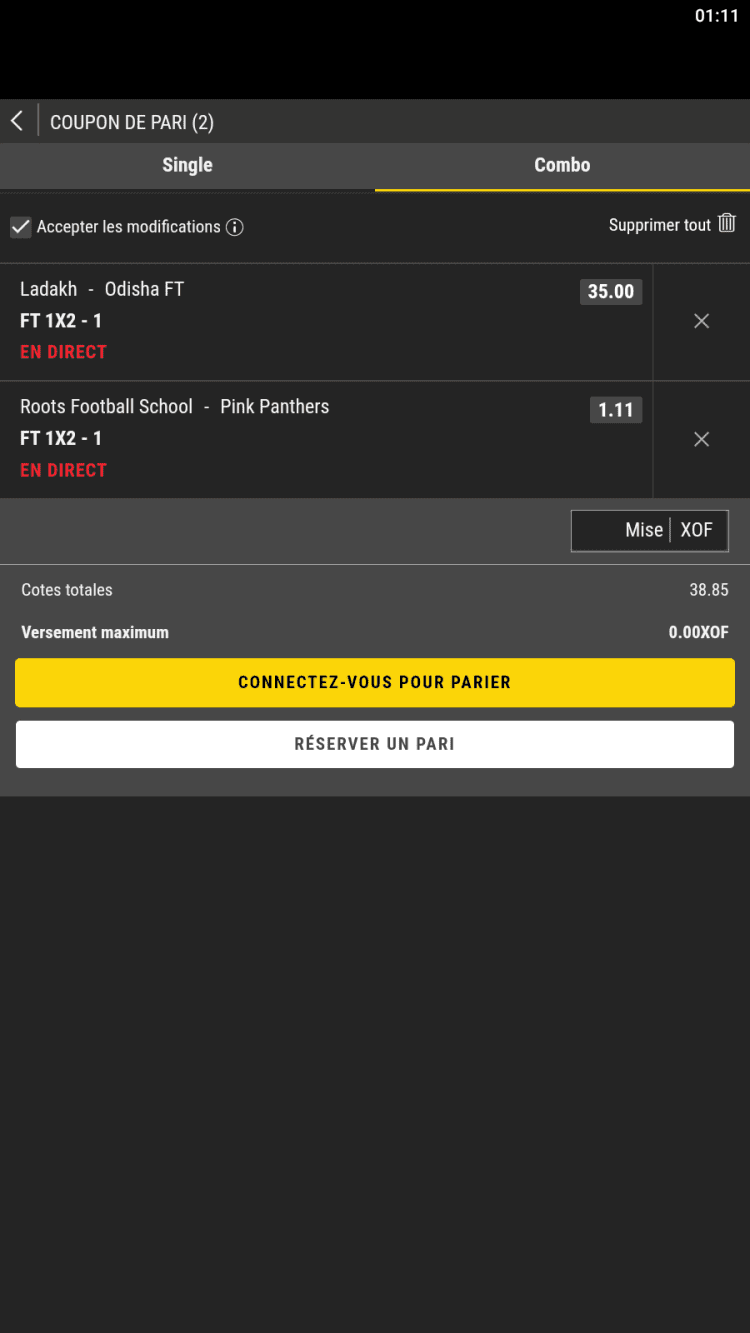Image resolution: width=750 pixels, height=1333 pixels.
Task: Tap Réserver un pari
Action: pyautogui.click(x=375, y=744)
